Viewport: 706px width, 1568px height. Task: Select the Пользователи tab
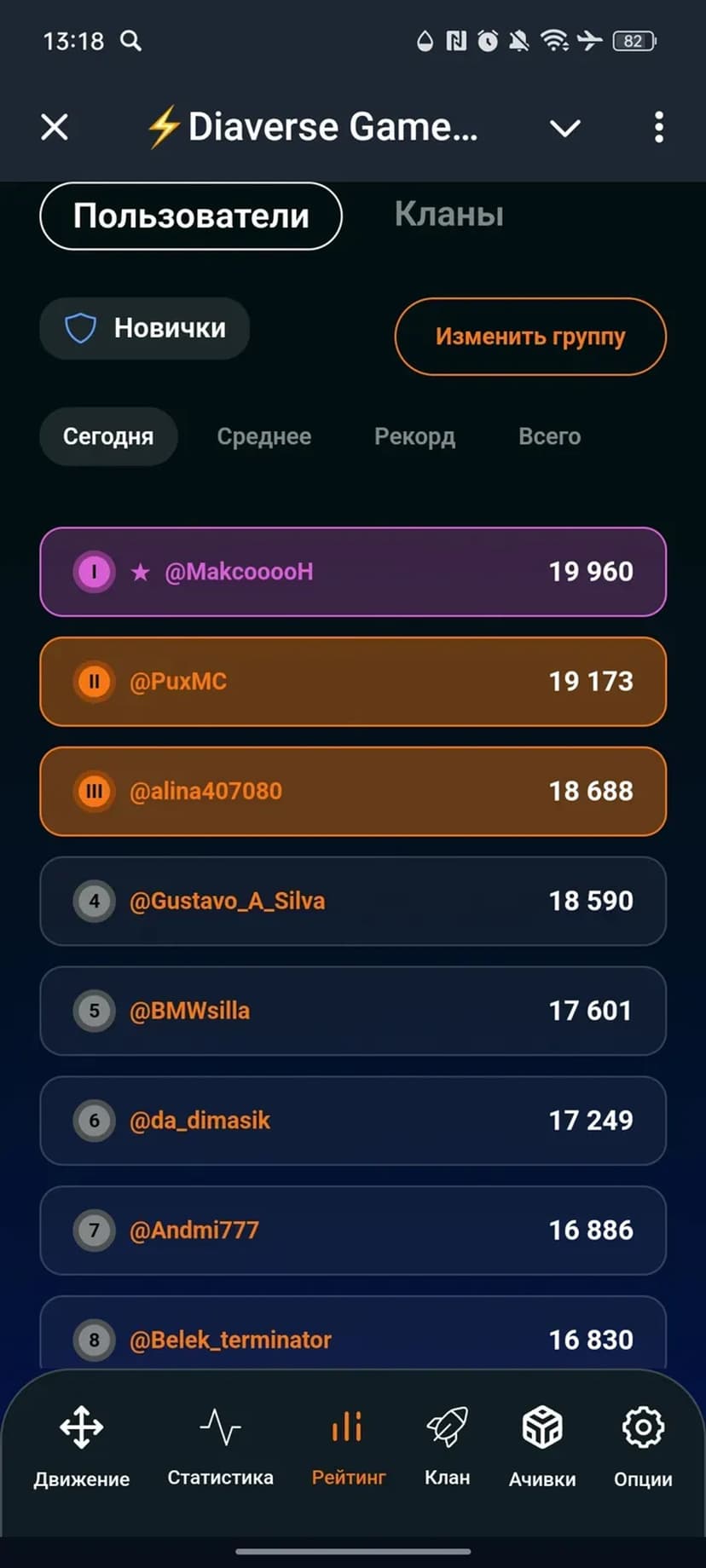[191, 216]
